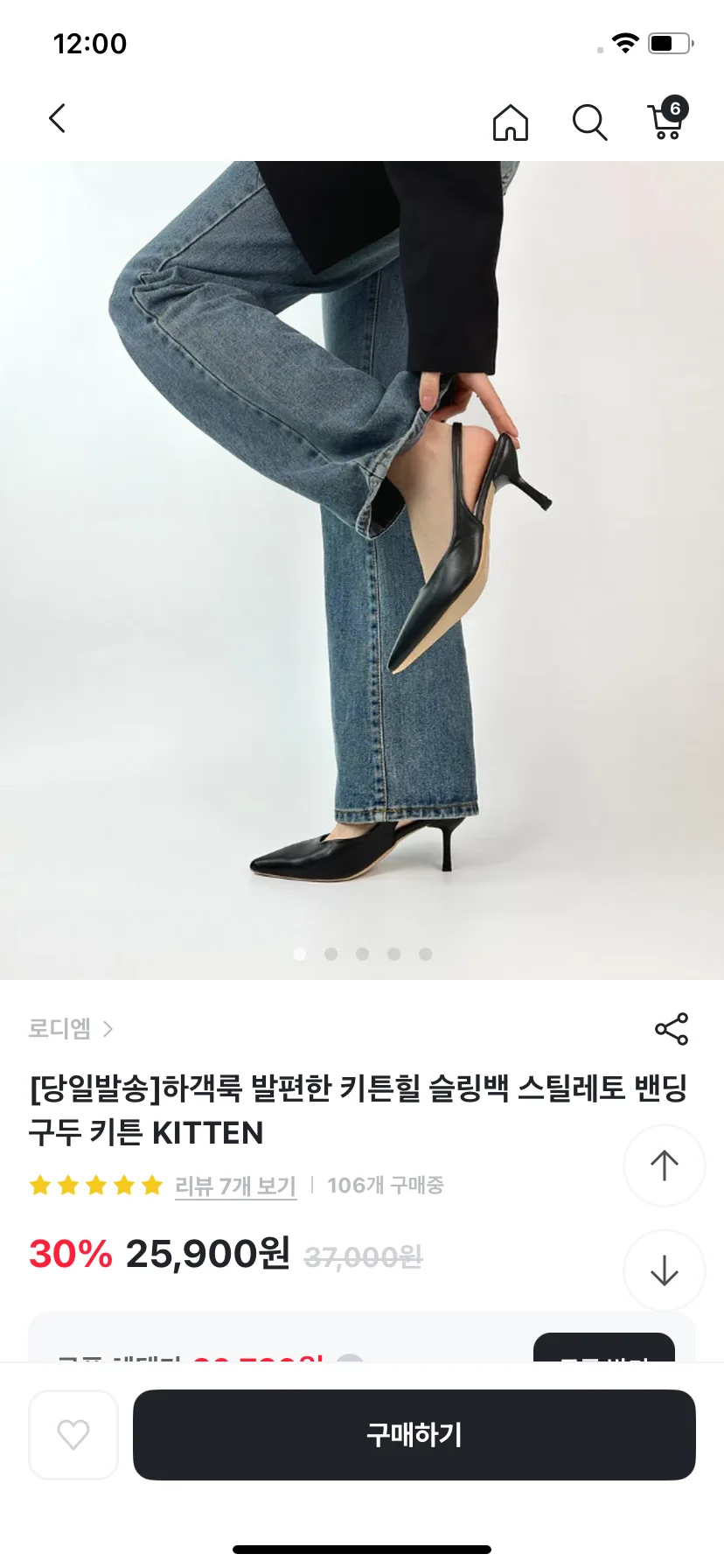The height and width of the screenshot is (1568, 724).
Task: Share this product
Action: point(672,1029)
